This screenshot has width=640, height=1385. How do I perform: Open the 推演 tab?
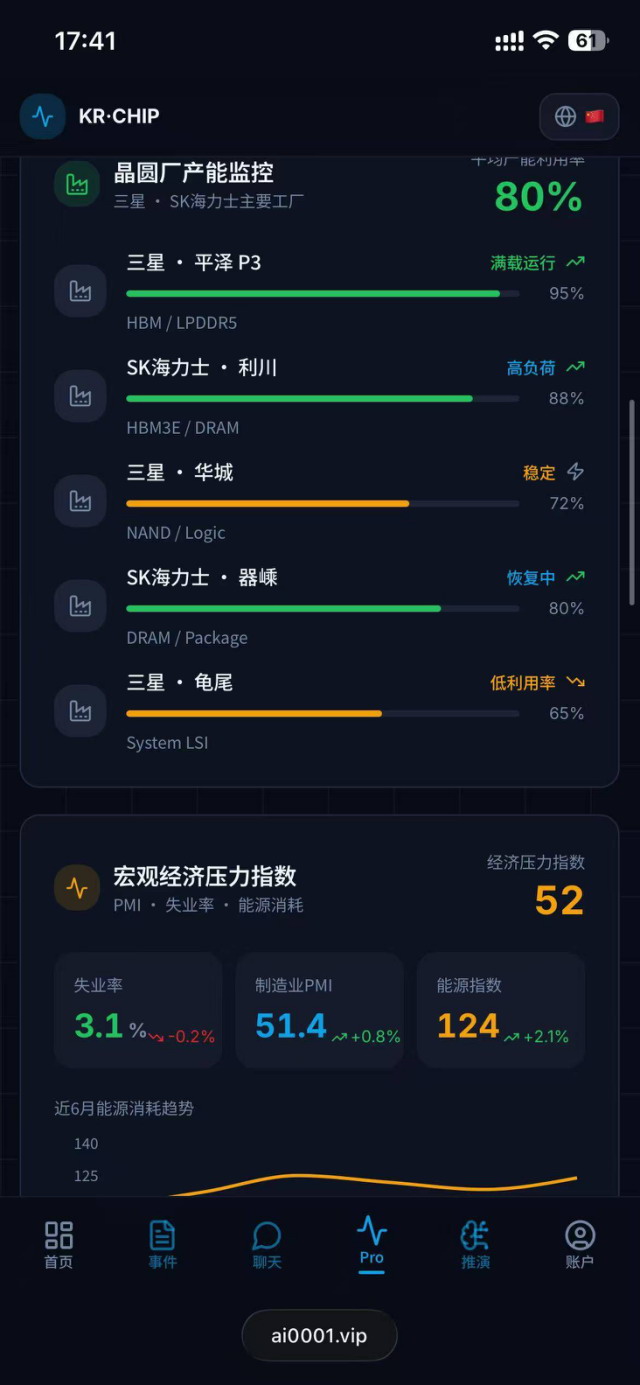tap(476, 1245)
